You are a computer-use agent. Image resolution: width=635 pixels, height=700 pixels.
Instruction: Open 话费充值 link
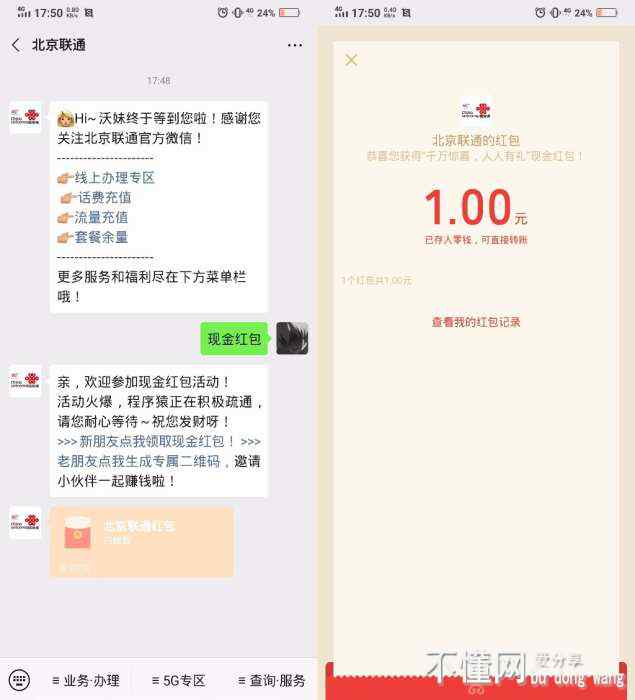103,197
